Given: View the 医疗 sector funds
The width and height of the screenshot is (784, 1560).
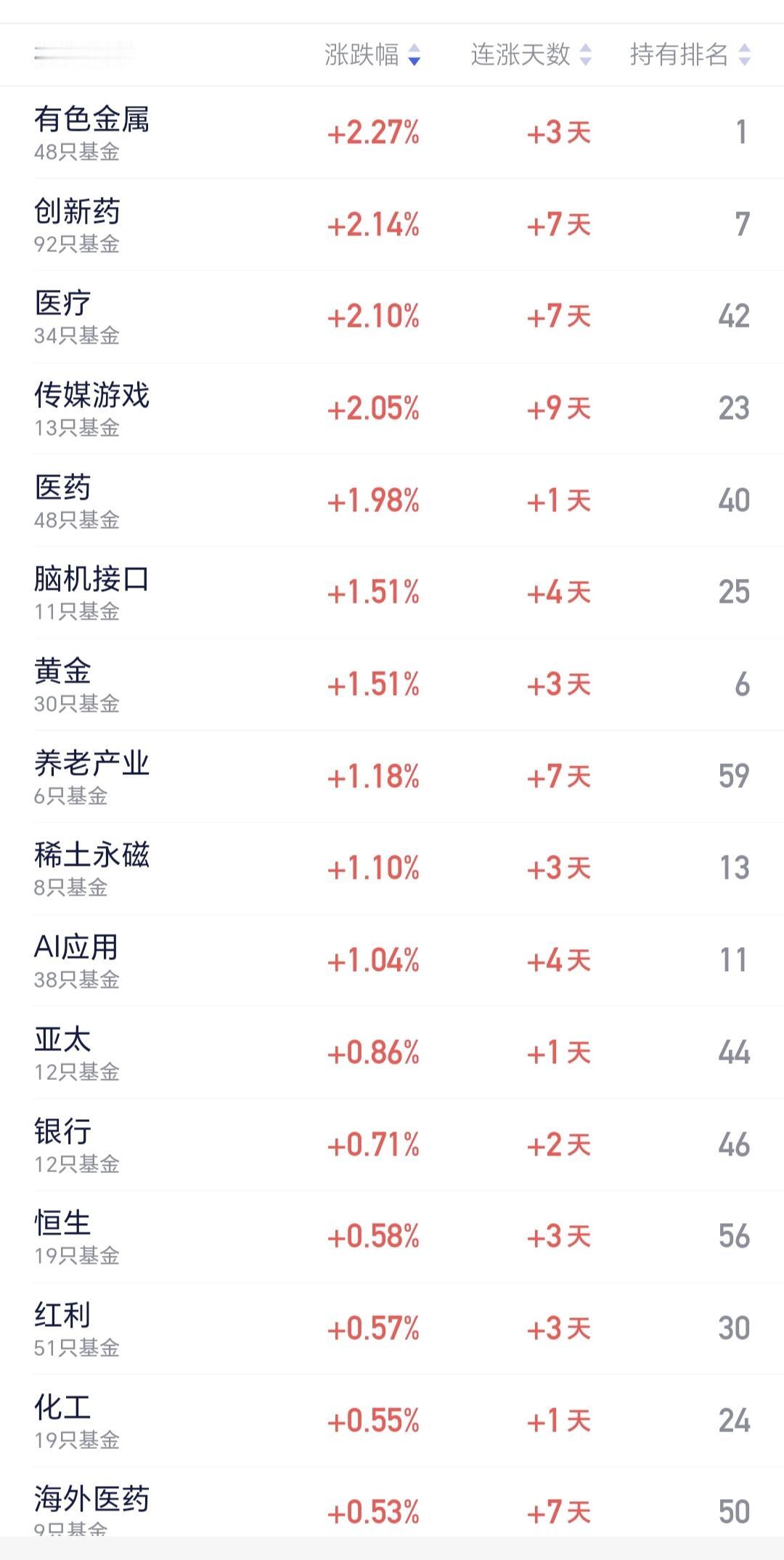Looking at the screenshot, I should pyautogui.click(x=392, y=317).
